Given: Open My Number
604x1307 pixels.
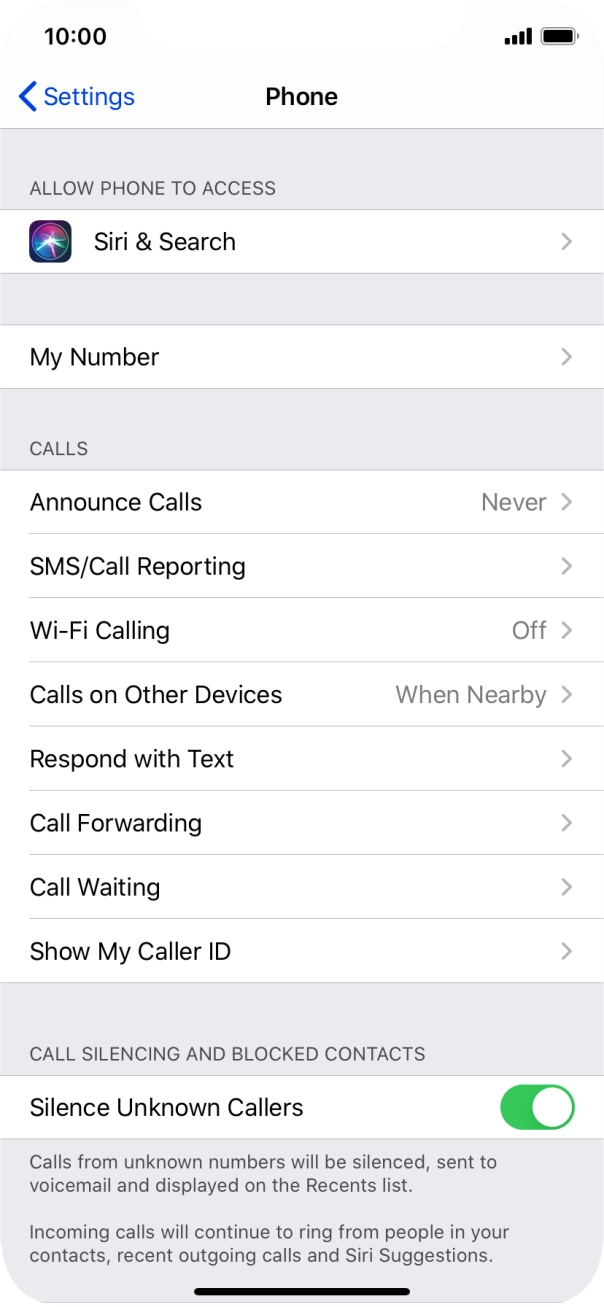Looking at the screenshot, I should (x=302, y=357).
